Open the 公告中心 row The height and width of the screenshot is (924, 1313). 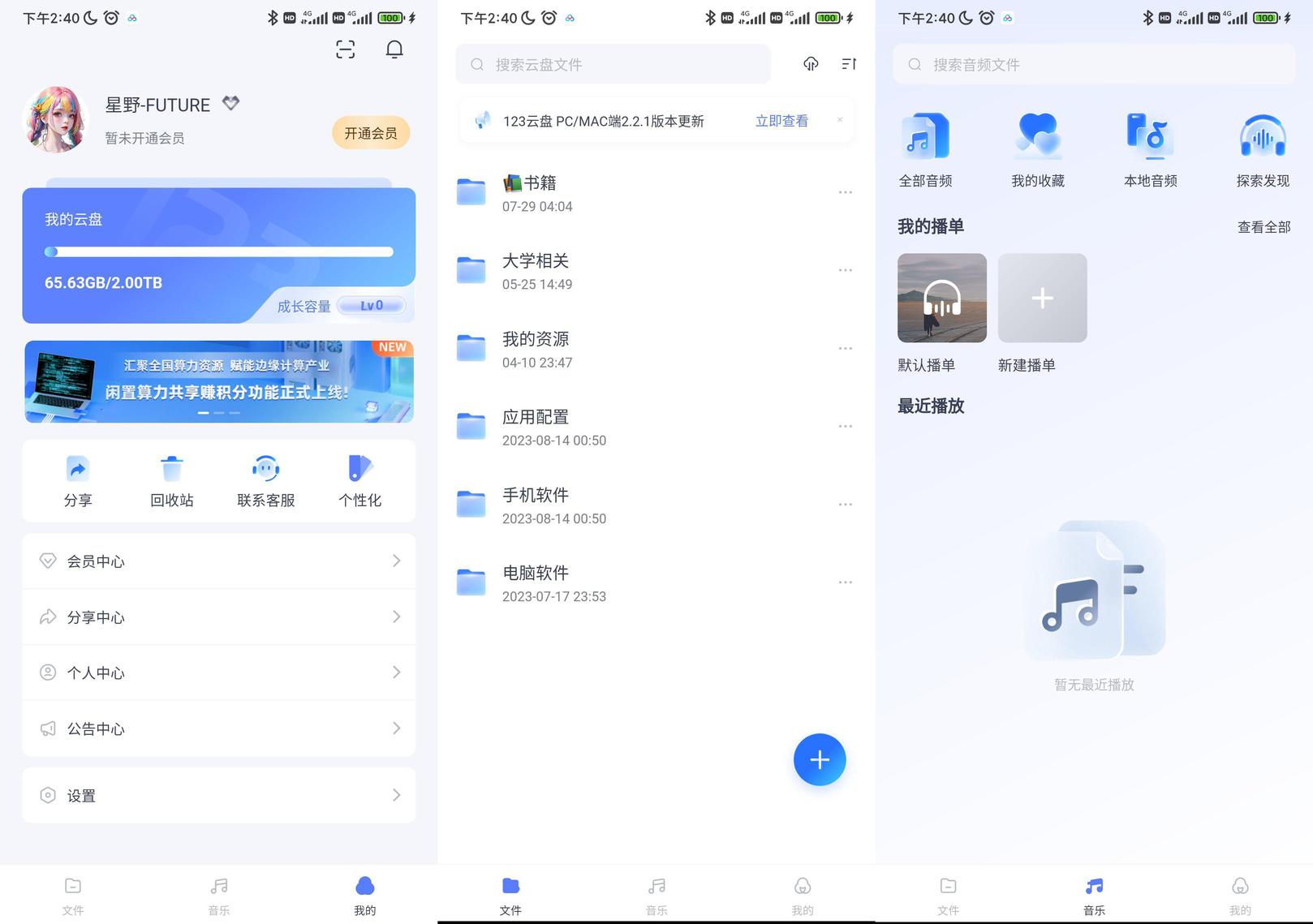click(x=219, y=728)
